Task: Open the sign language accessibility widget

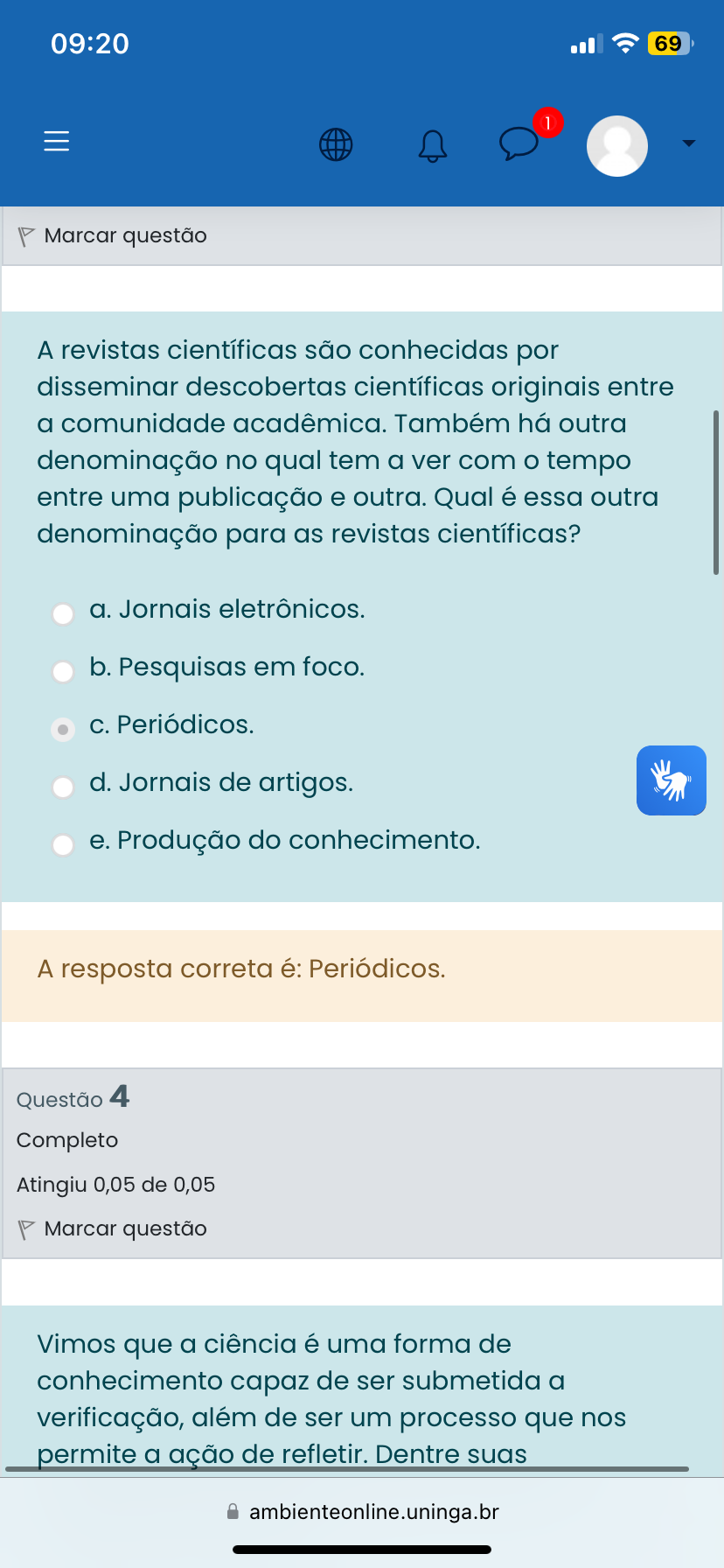Action: [x=671, y=780]
